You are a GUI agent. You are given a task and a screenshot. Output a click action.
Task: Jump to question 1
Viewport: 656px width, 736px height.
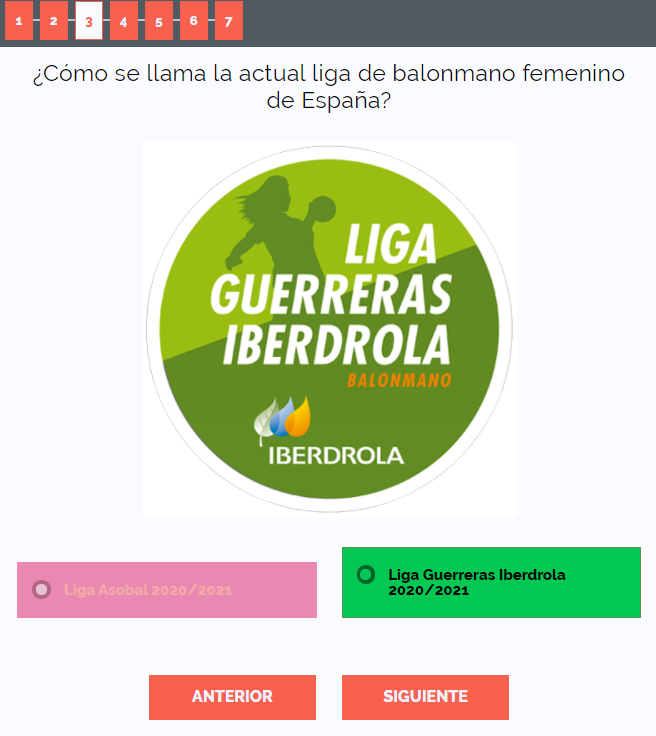click(19, 21)
